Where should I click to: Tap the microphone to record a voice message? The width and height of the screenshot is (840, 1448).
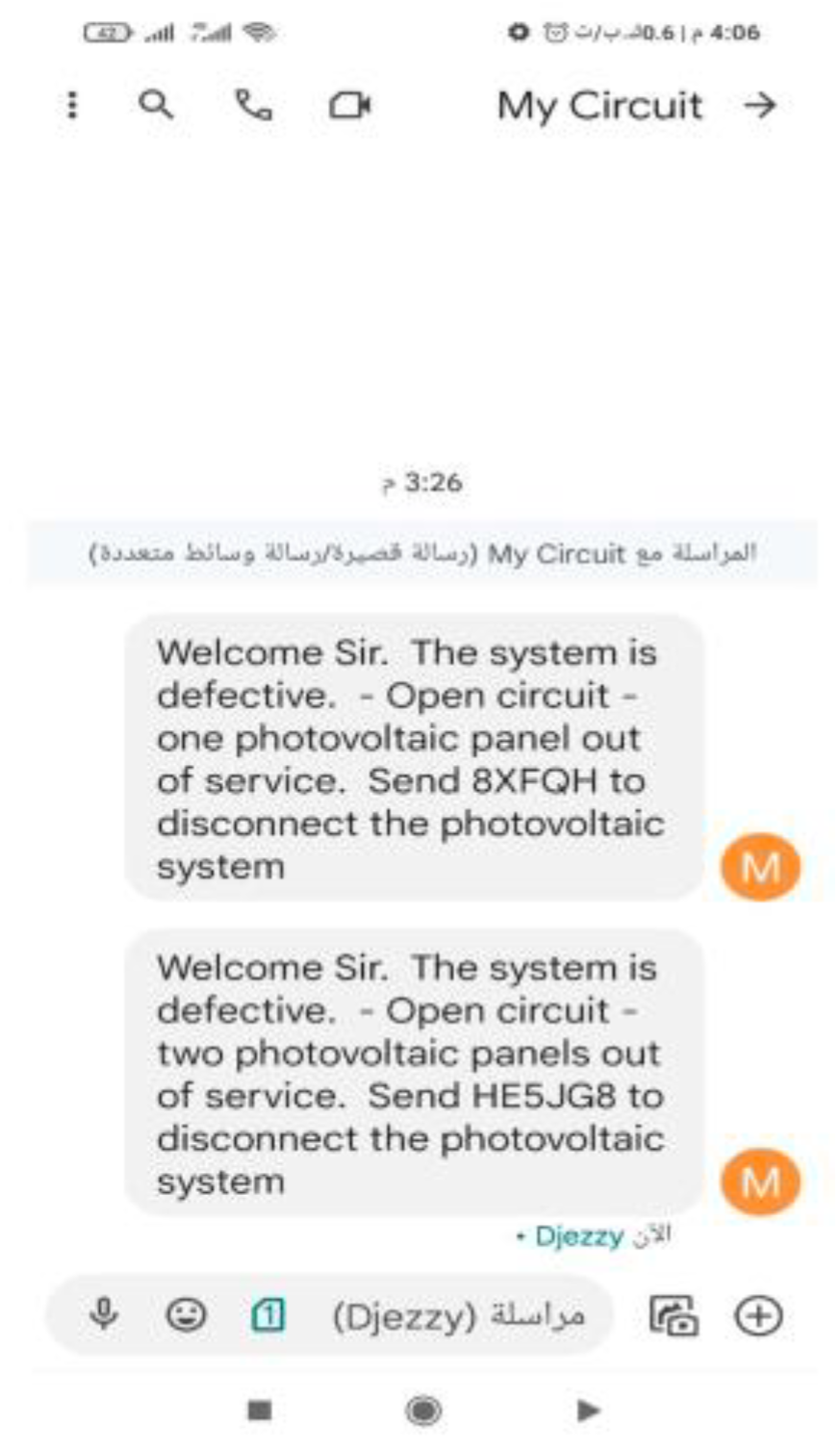pyautogui.click(x=104, y=1314)
